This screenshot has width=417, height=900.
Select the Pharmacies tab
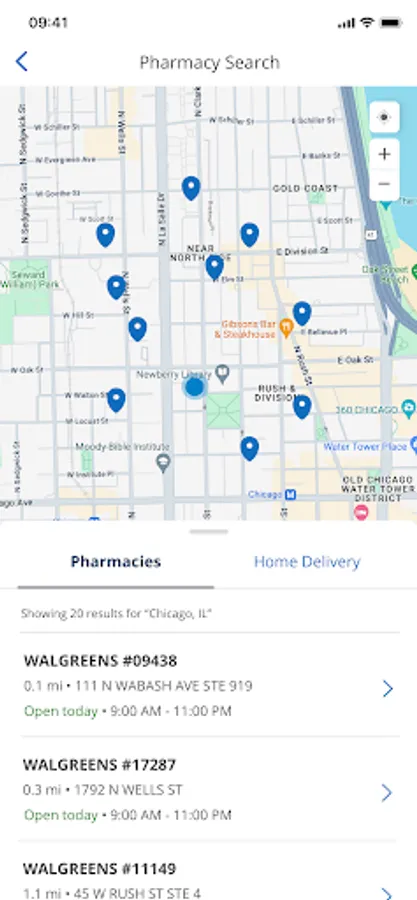116,561
